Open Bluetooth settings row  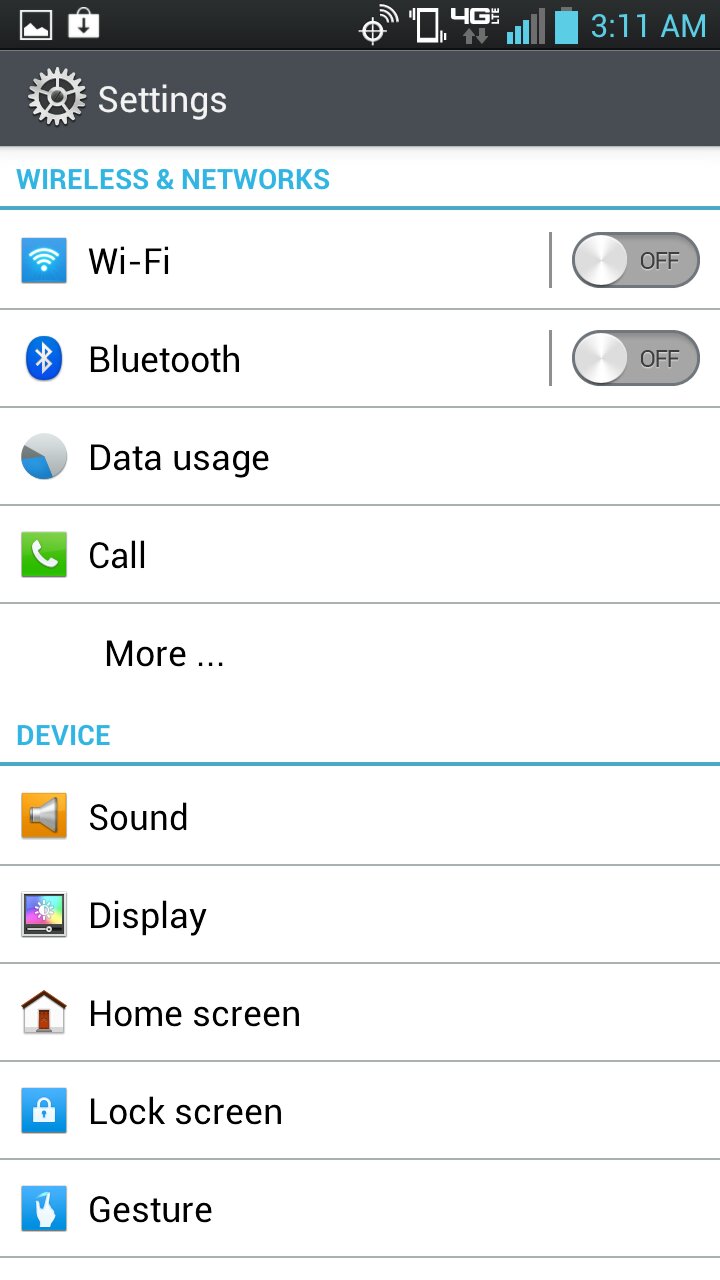274,358
